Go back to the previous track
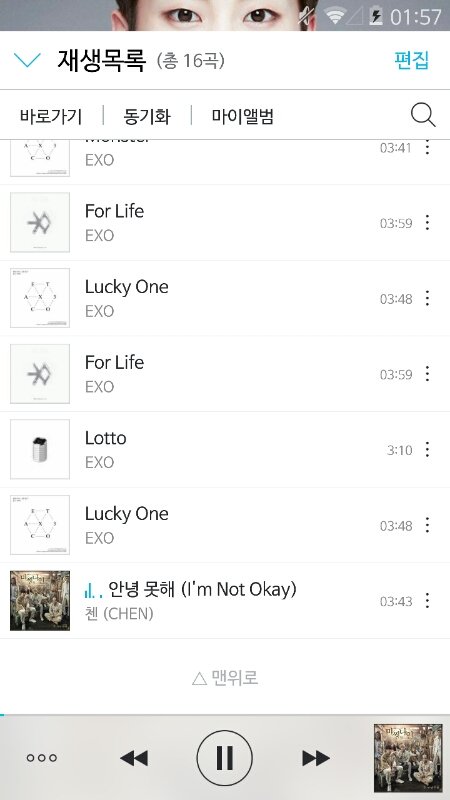 click(134, 758)
